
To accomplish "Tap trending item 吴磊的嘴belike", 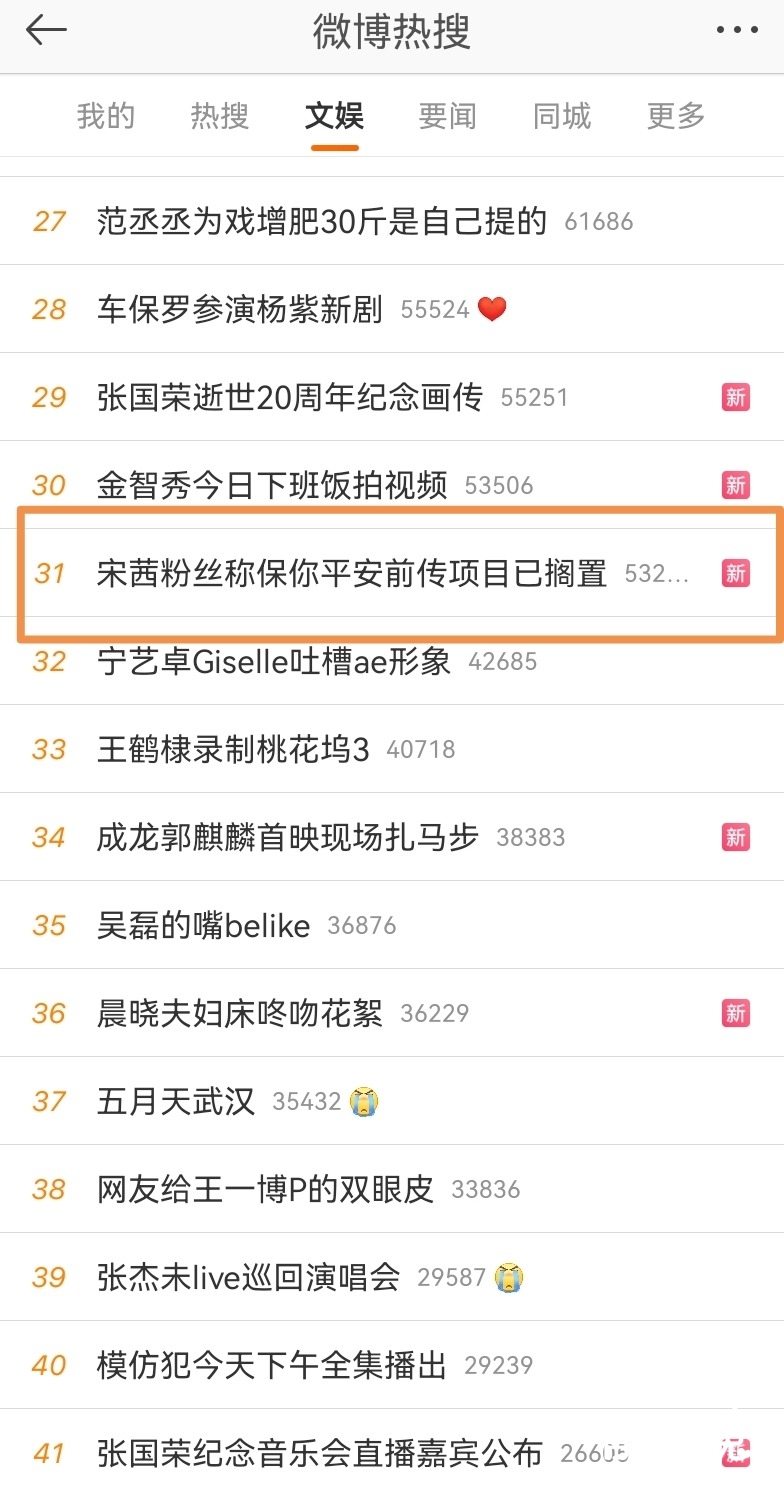I will pos(392,925).
